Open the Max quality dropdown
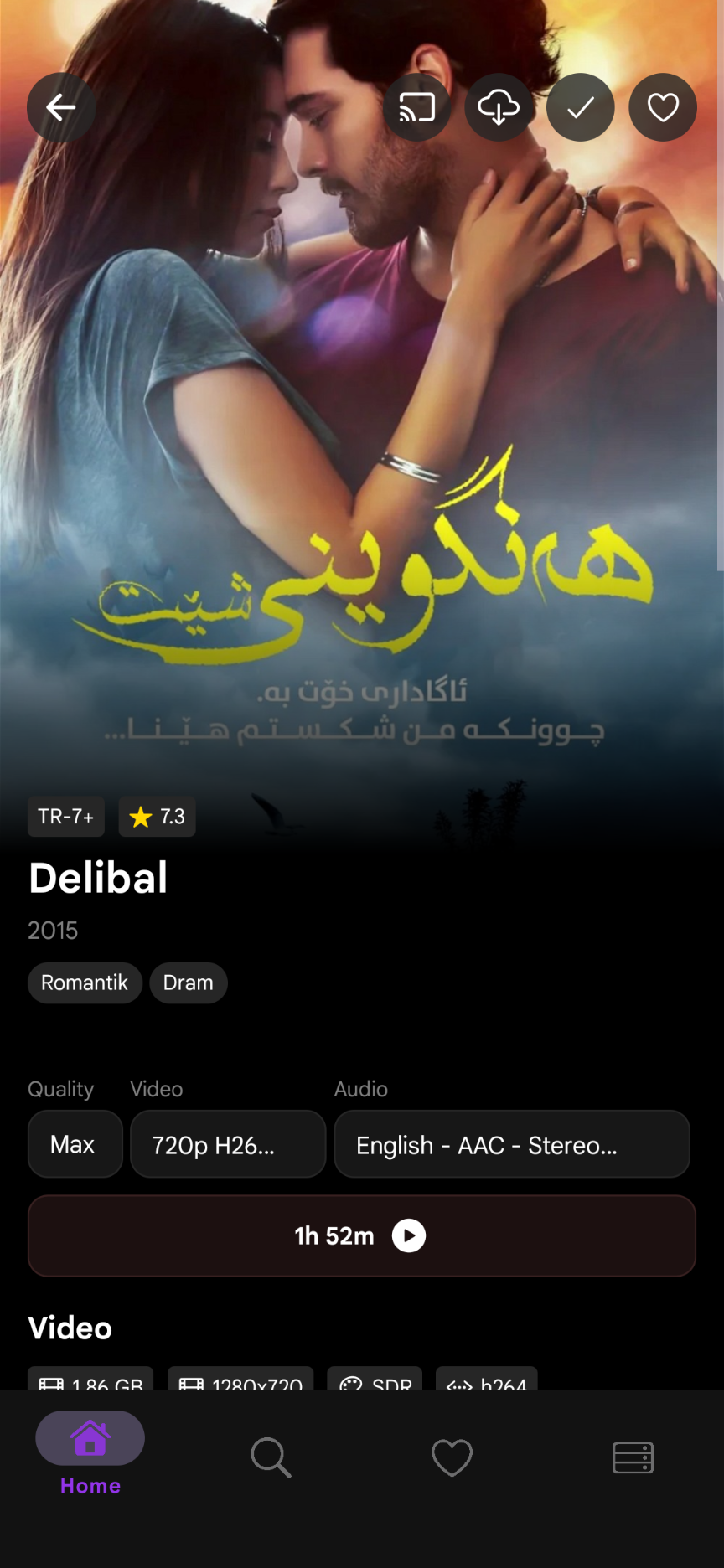The image size is (724, 1568). [x=75, y=1144]
